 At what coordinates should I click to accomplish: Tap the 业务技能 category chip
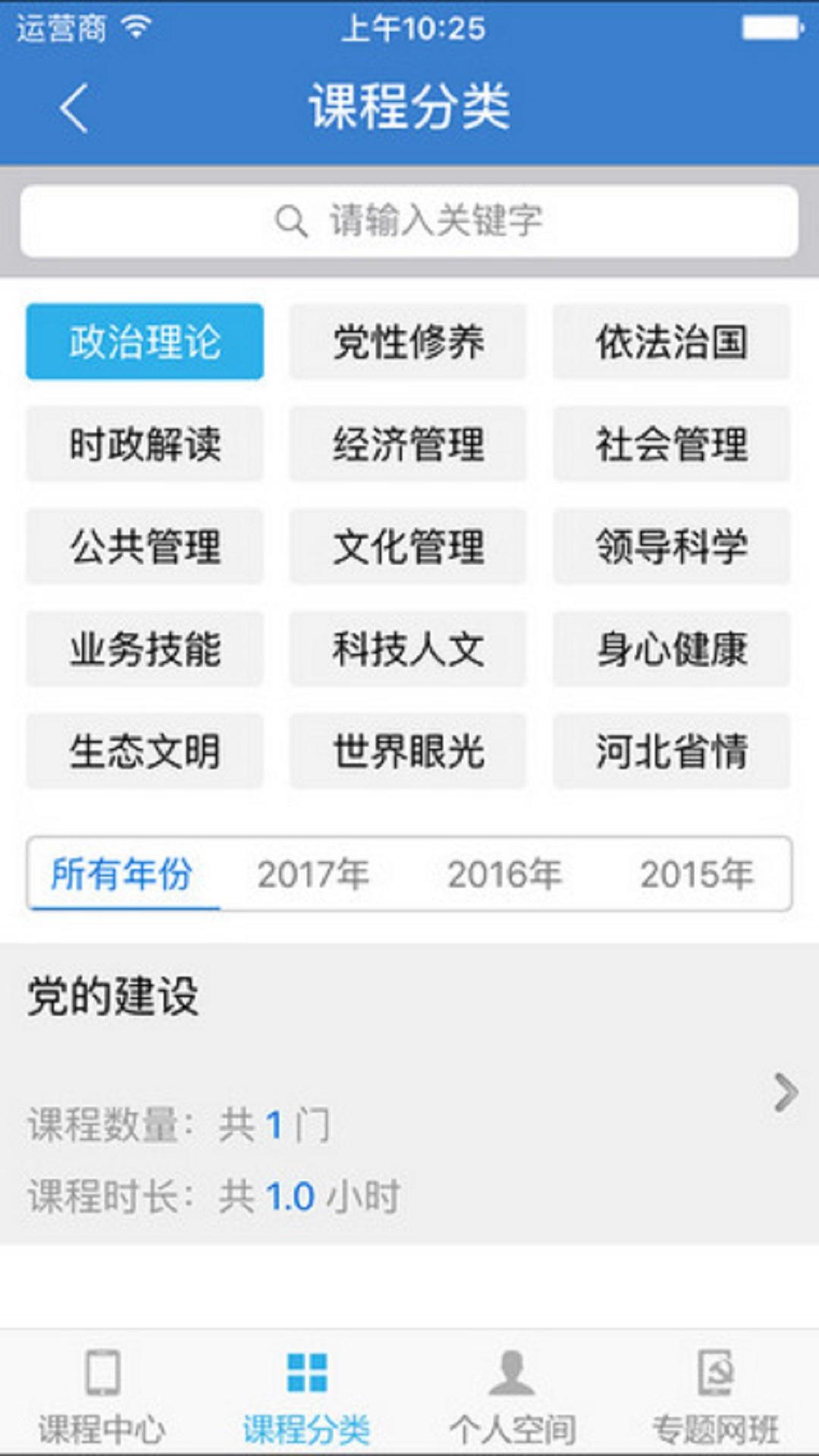coord(145,649)
